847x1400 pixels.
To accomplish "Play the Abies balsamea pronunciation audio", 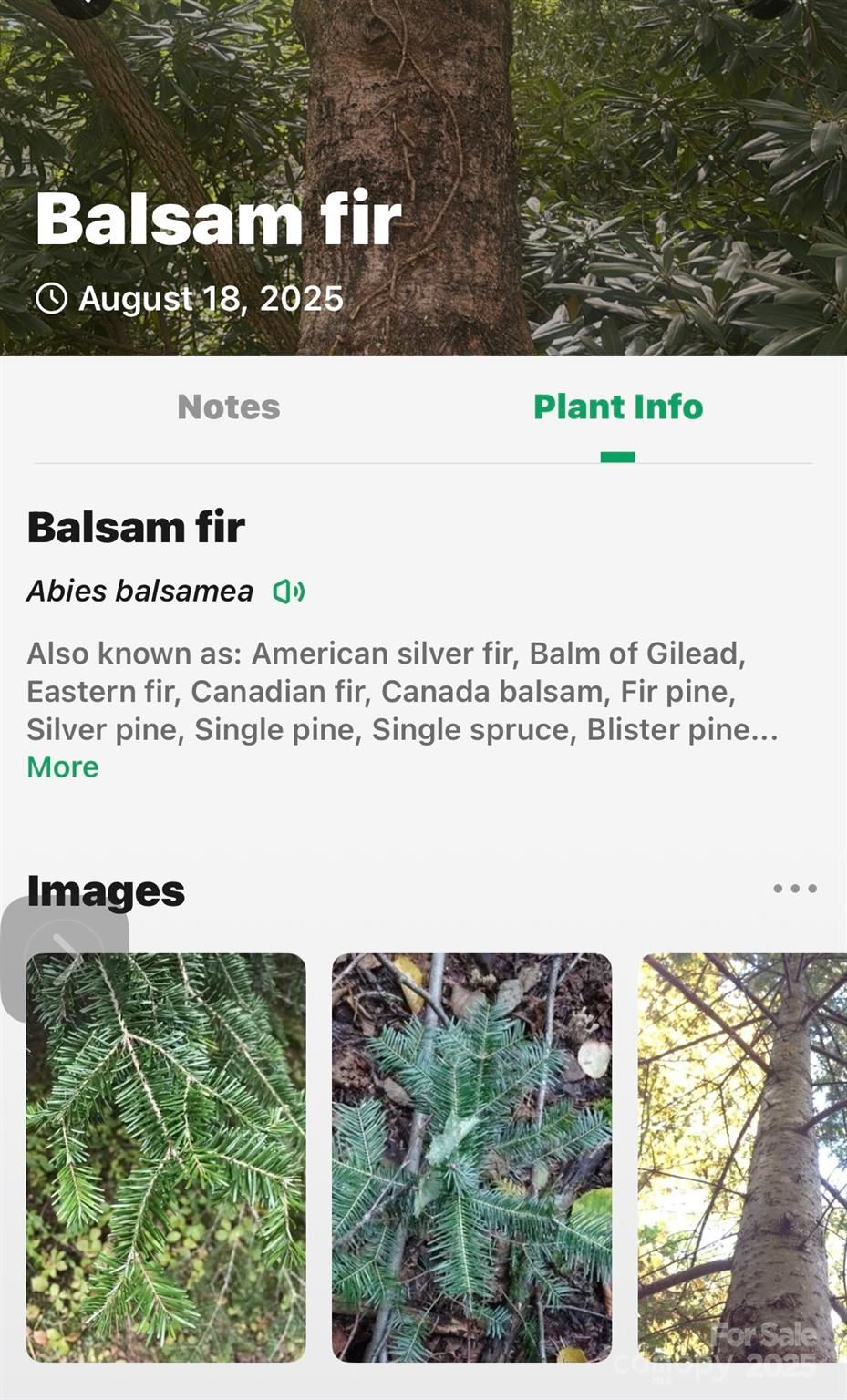I will [289, 592].
